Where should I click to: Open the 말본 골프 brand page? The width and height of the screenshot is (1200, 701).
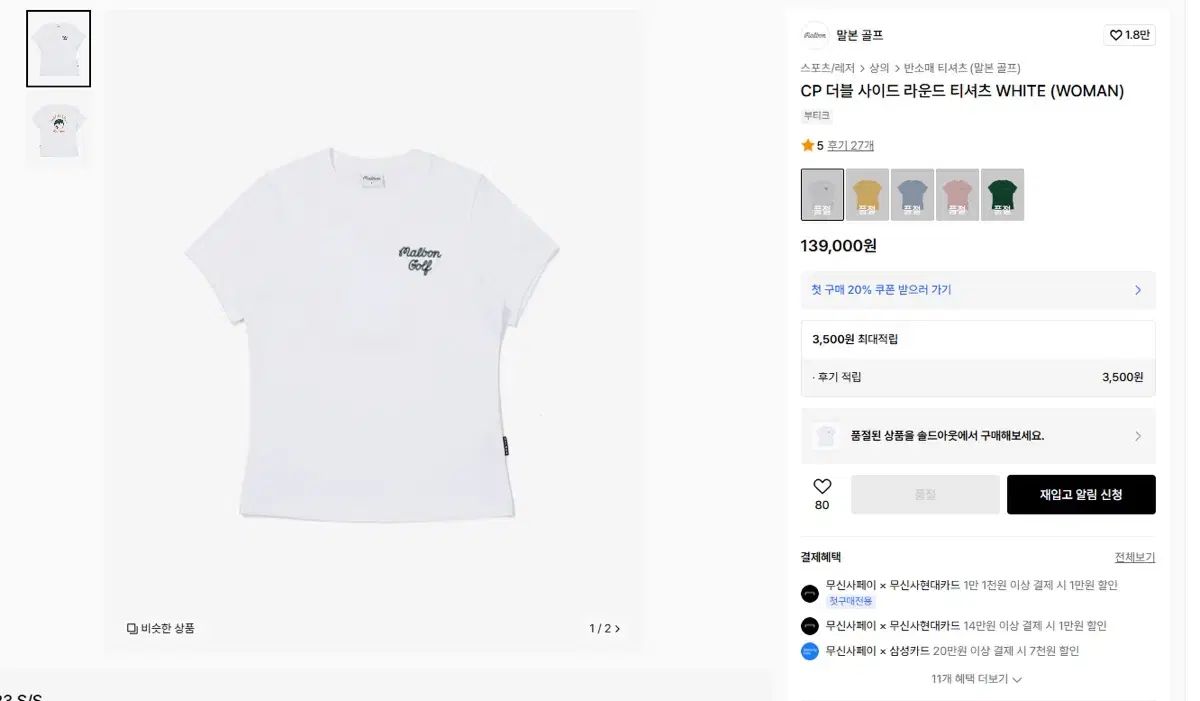859,35
